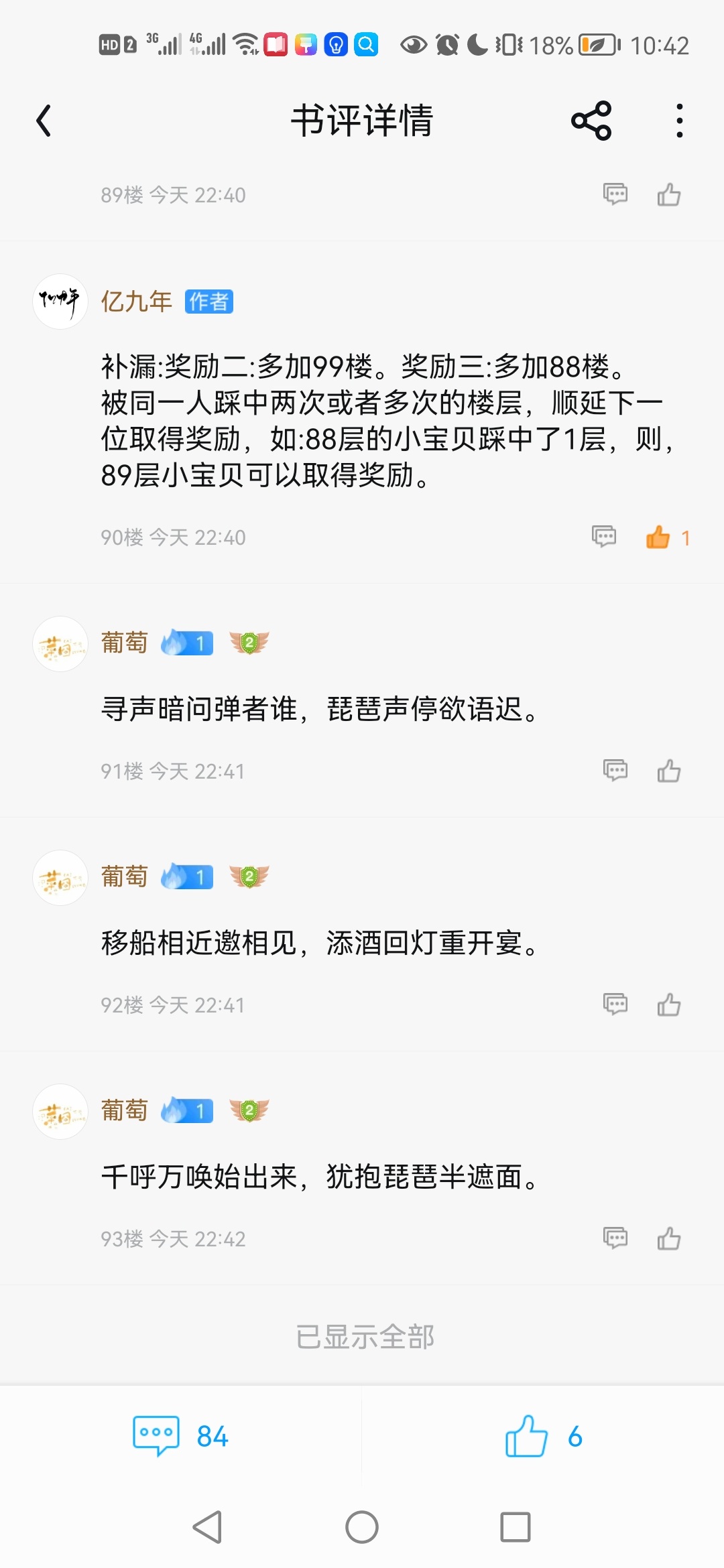The width and height of the screenshot is (724, 1568).
Task: Like the floor 89 comment
Action: coord(668,194)
